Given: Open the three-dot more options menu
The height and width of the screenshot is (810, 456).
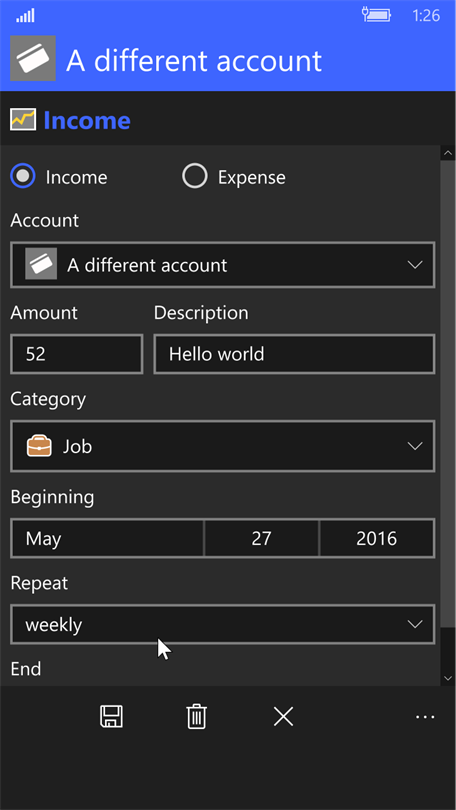Looking at the screenshot, I should pyautogui.click(x=425, y=716).
